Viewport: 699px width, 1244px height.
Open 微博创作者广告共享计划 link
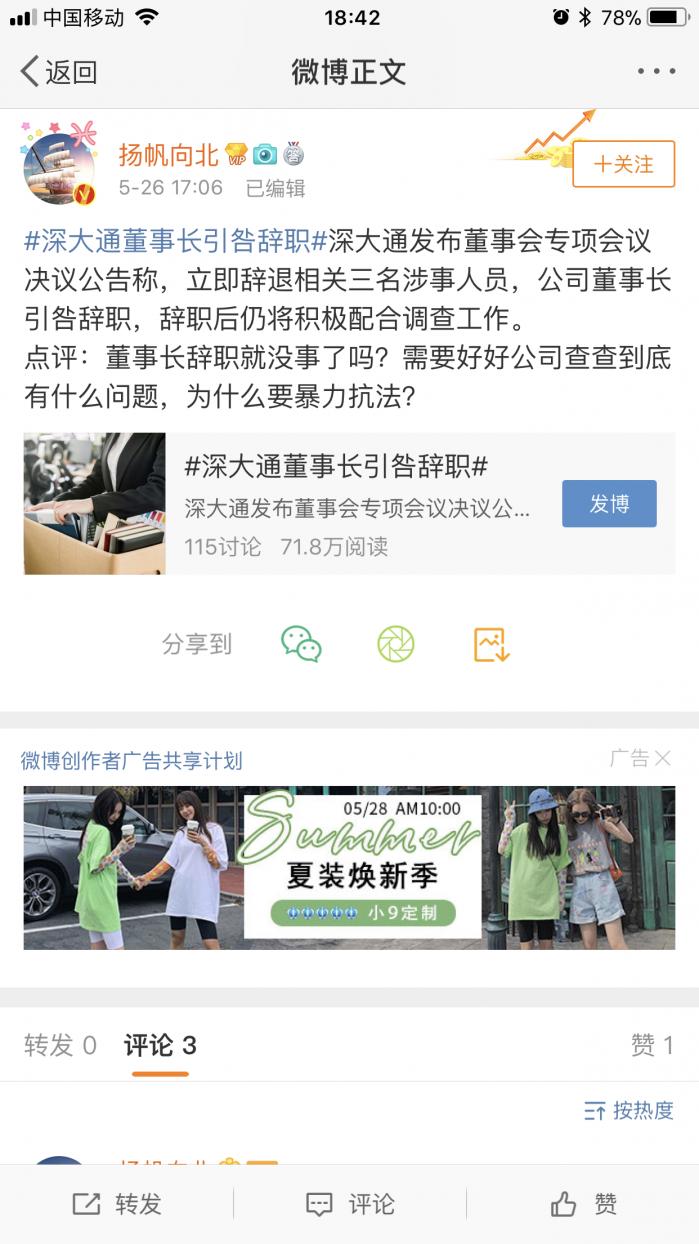click(x=132, y=761)
